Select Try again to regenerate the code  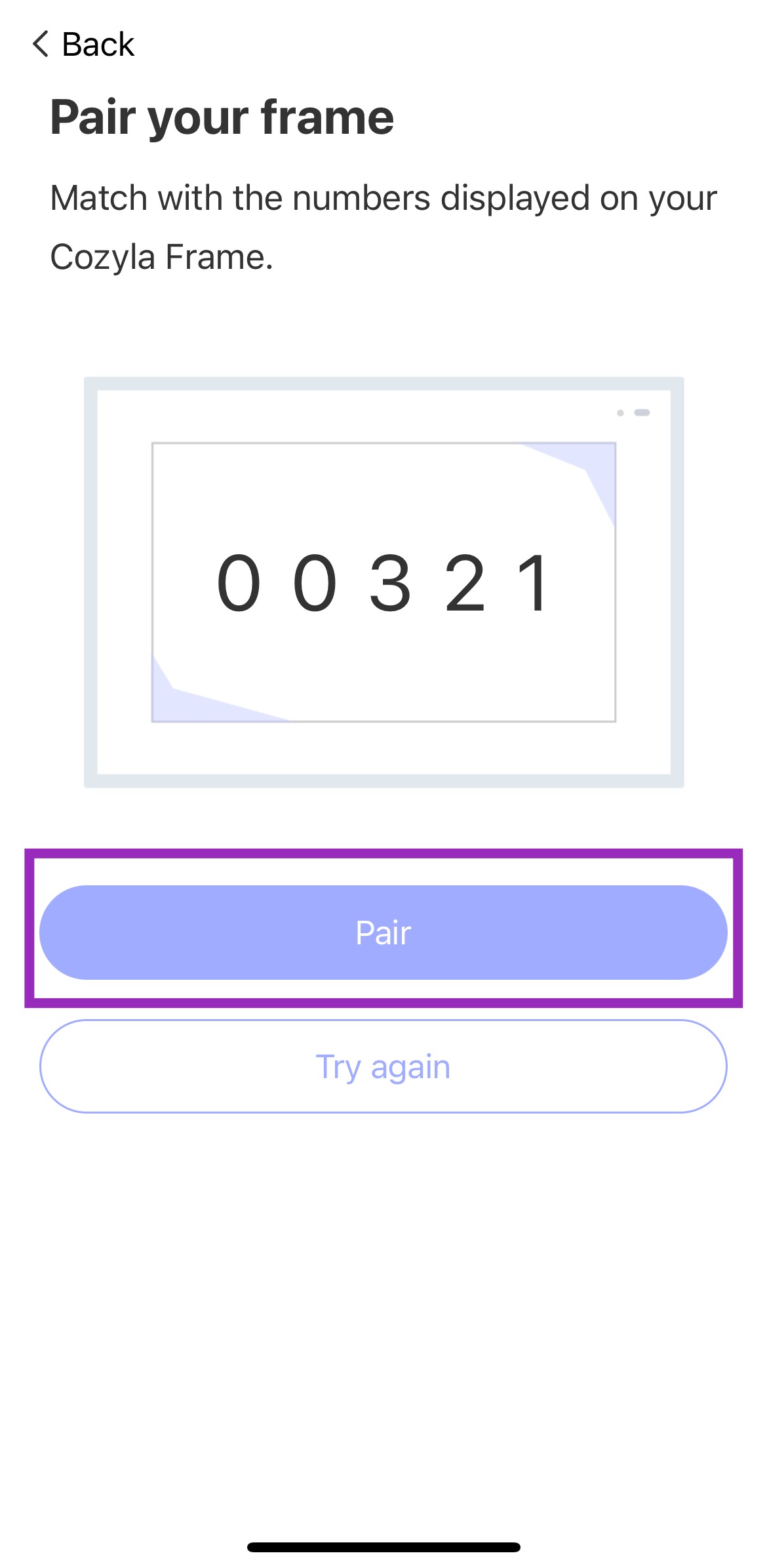(383, 1066)
